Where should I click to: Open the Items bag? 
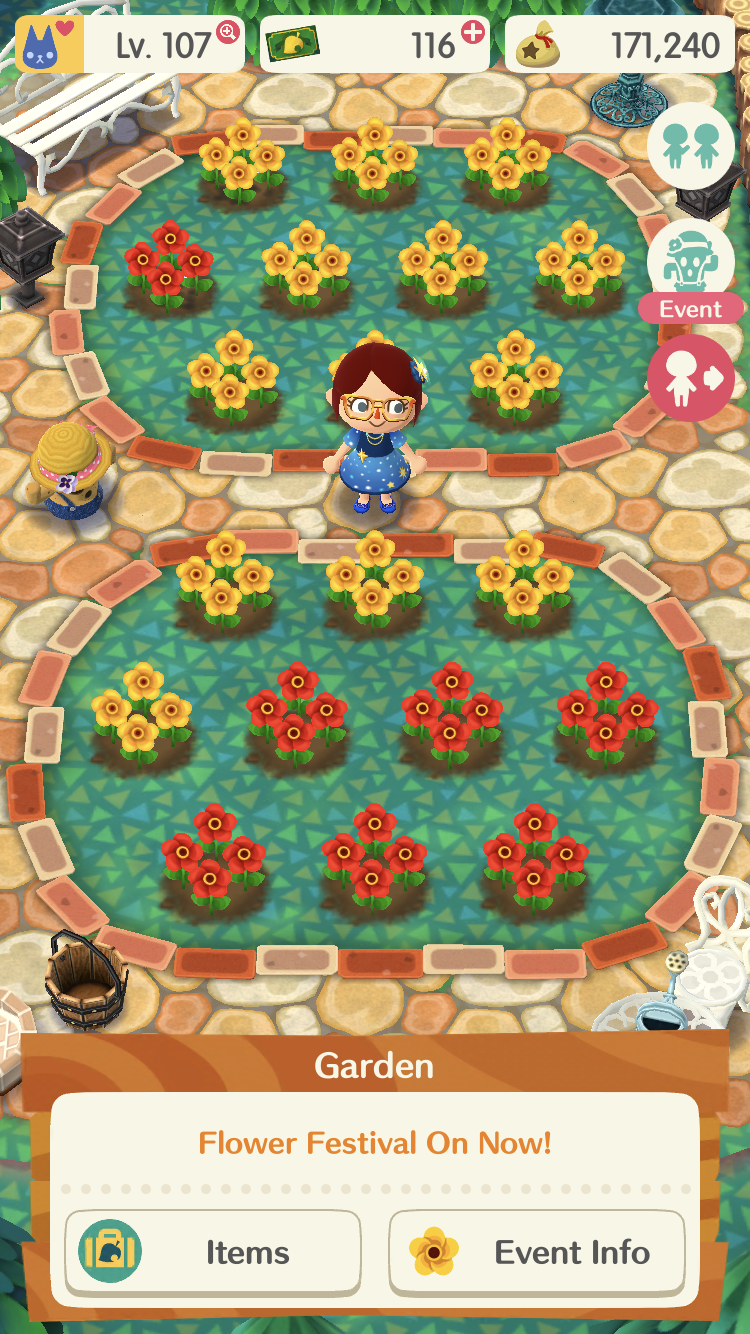pos(213,1252)
